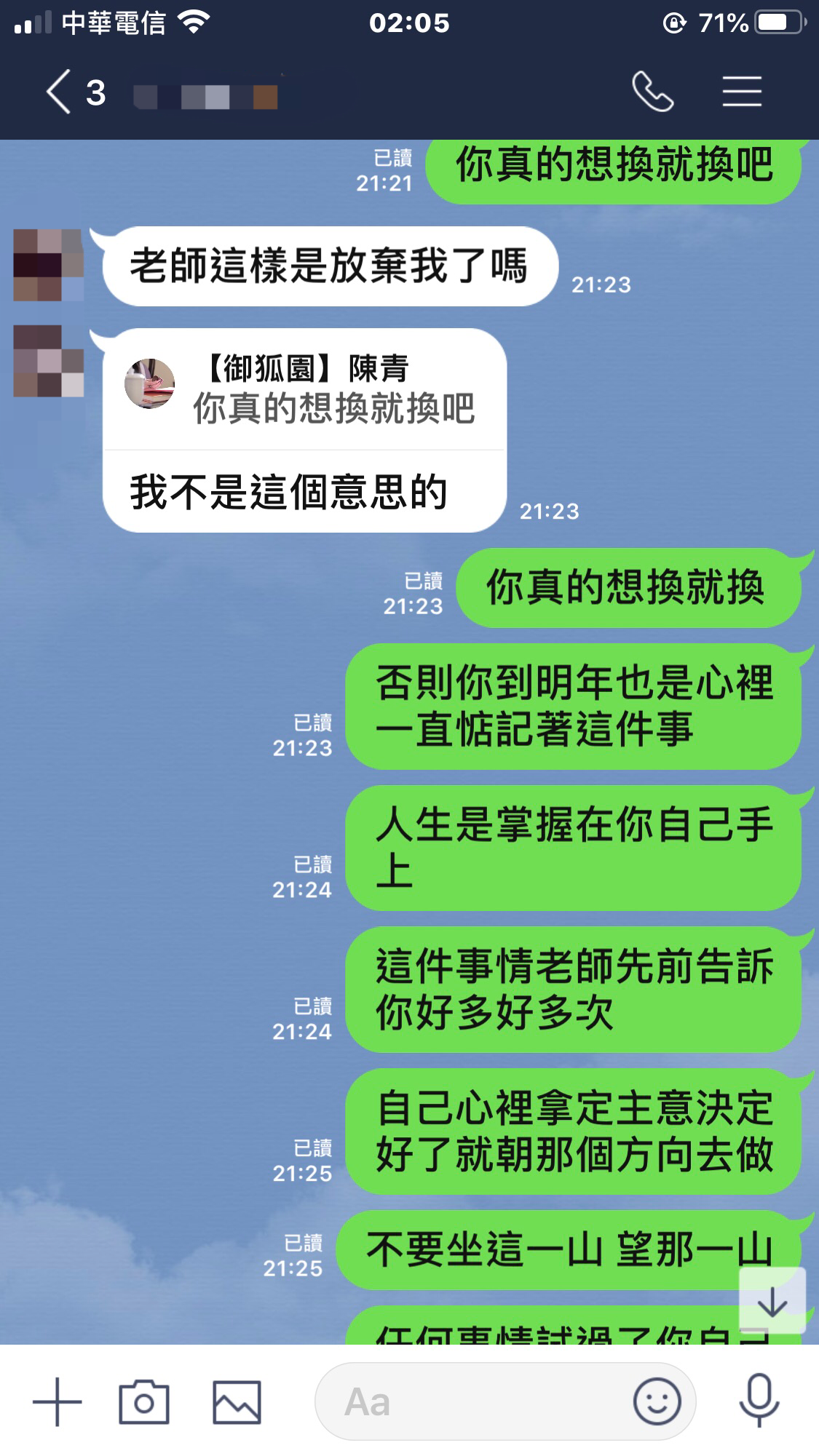
Task: Open the emoji sticker picker
Action: 657,1401
